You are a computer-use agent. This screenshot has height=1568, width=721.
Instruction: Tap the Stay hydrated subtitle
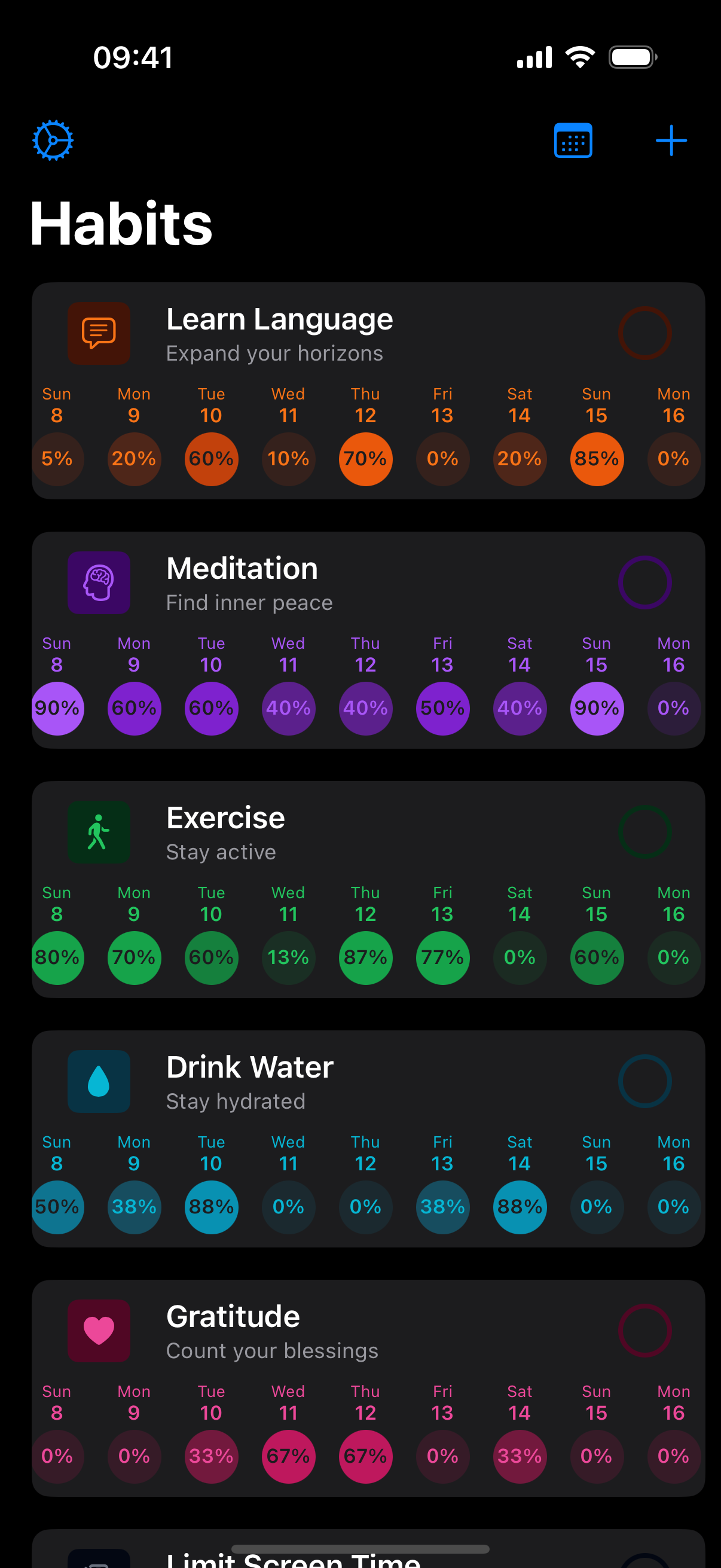click(236, 1100)
